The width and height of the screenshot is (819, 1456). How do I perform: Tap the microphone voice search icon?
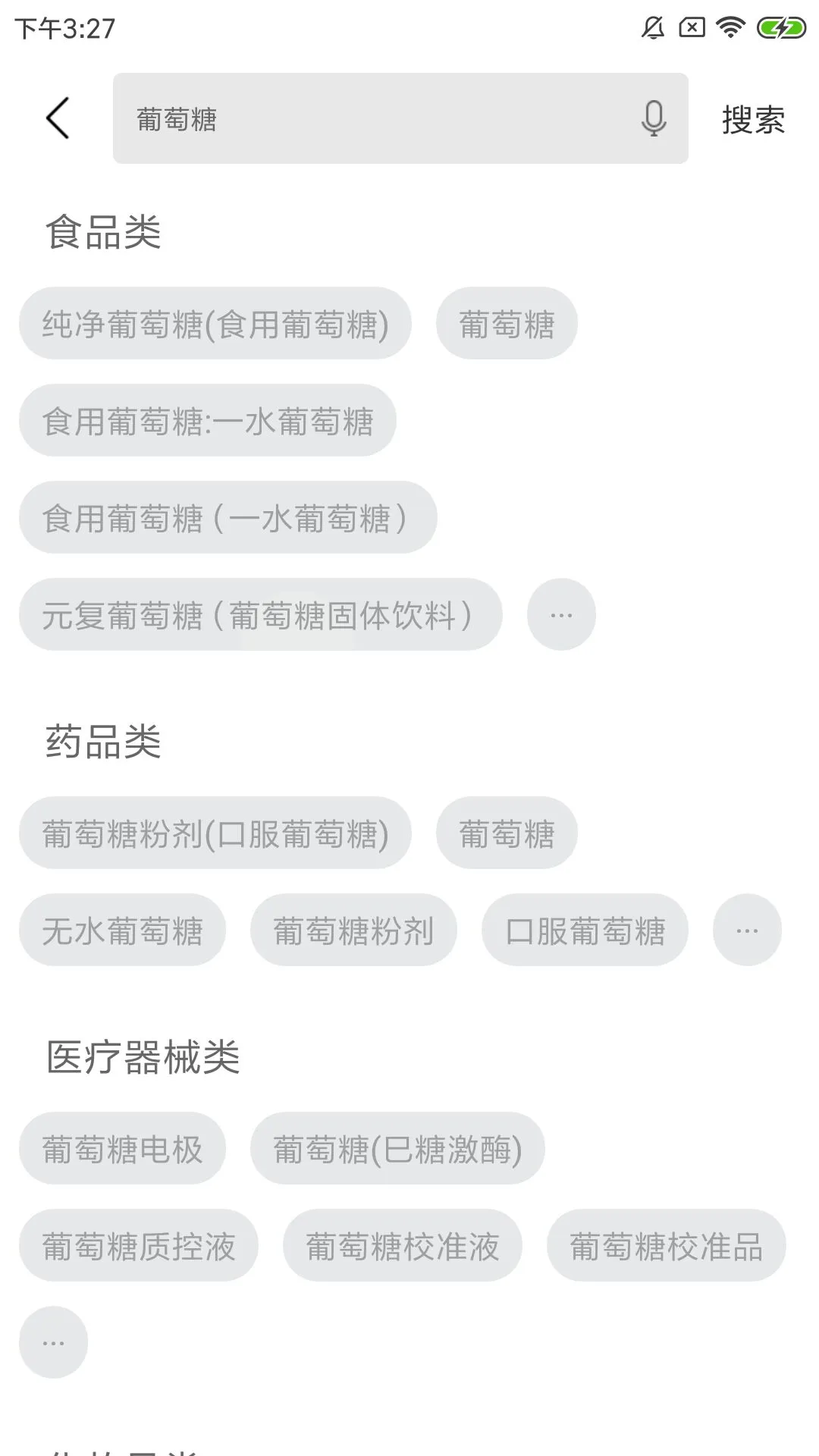[653, 118]
